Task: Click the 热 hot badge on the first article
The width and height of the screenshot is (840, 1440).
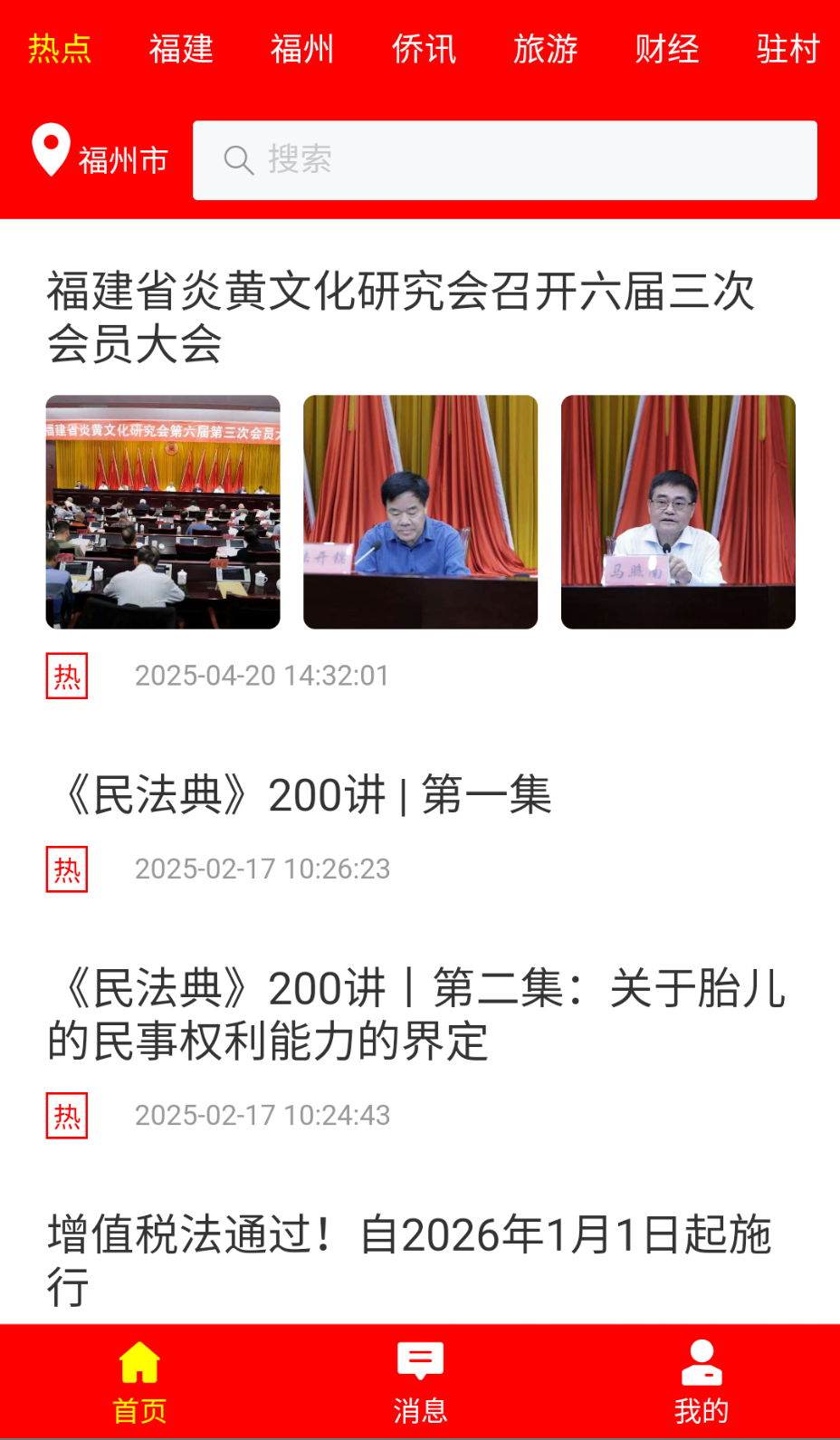Action: [x=66, y=676]
